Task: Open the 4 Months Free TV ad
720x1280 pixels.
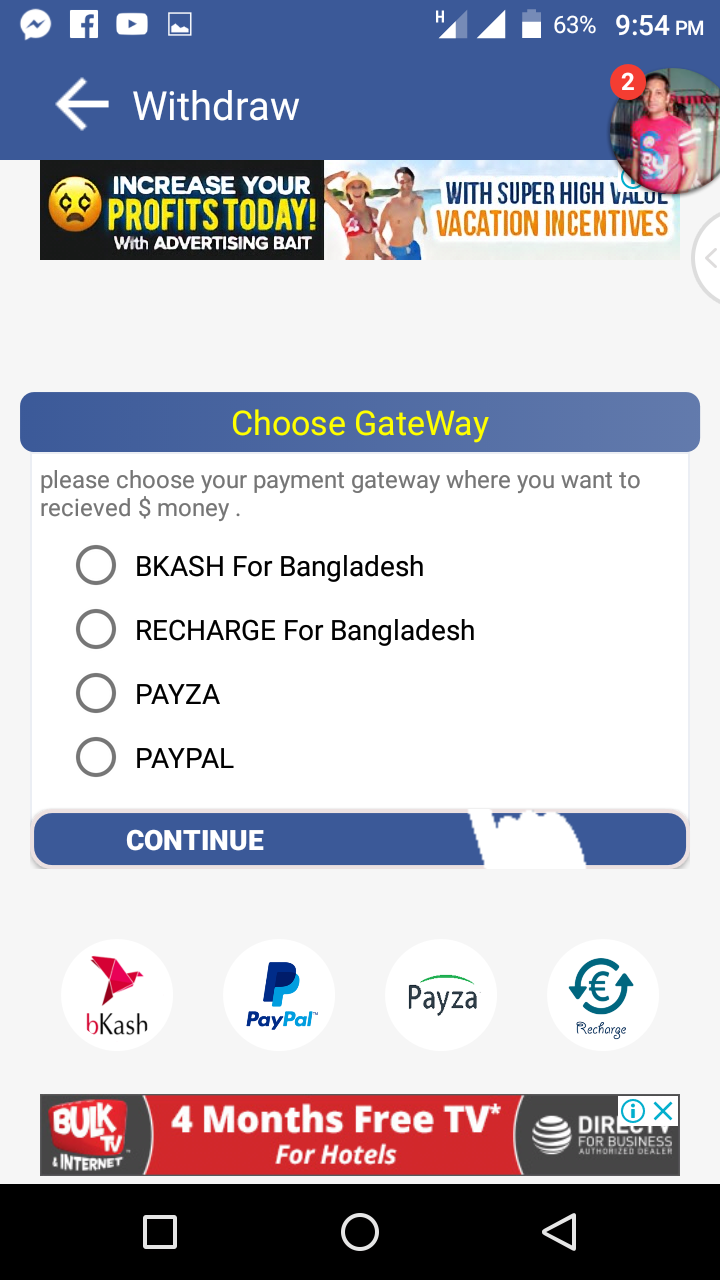Action: (335, 1136)
